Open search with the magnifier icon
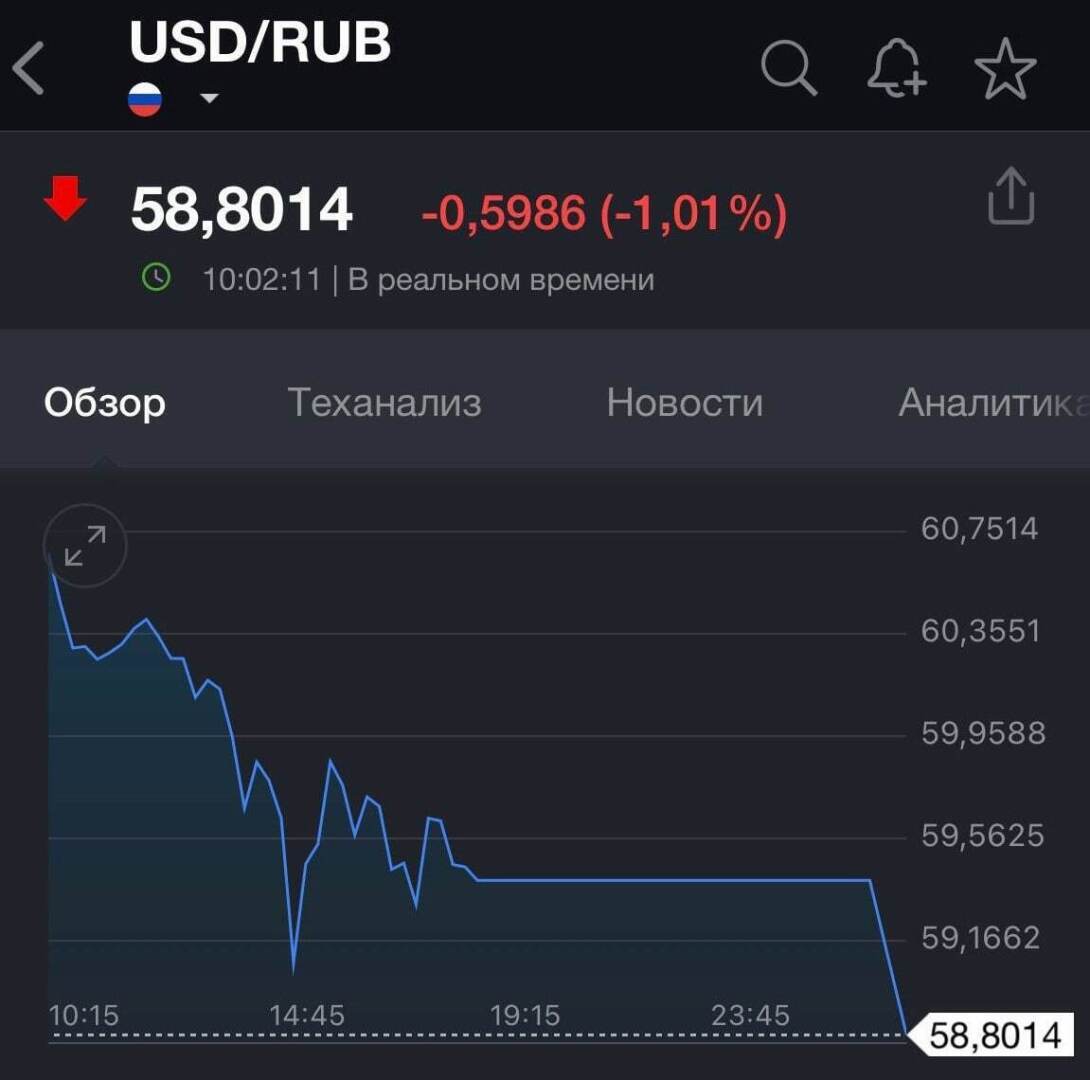The height and width of the screenshot is (1080, 1090). coord(789,69)
